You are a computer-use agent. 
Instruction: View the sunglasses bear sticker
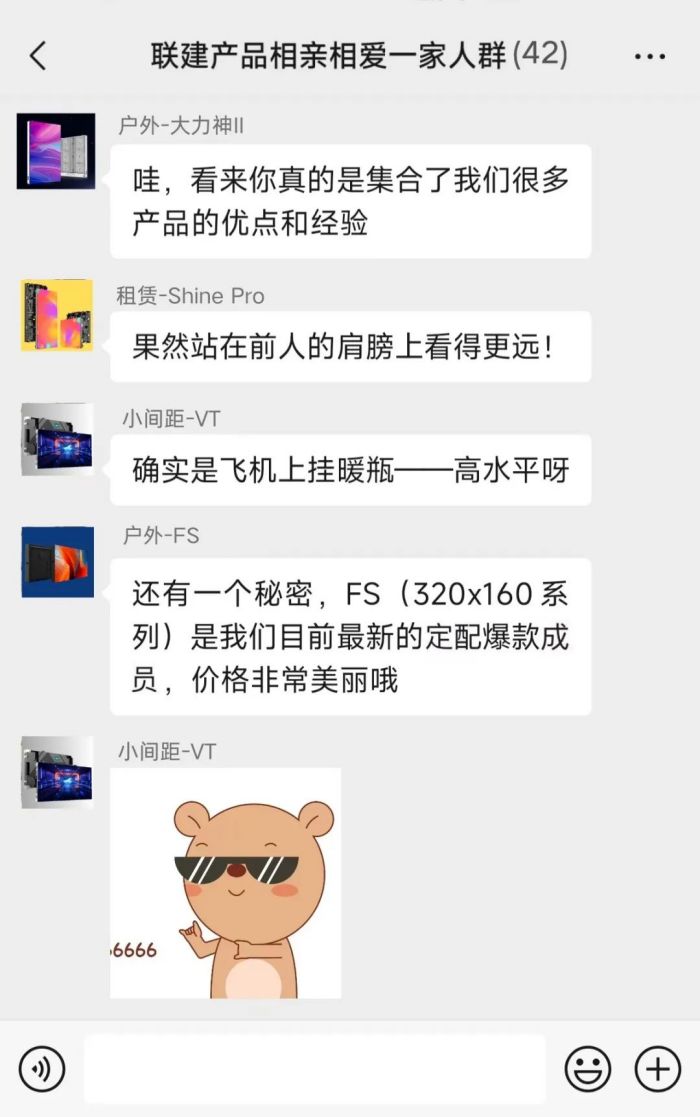coord(226,883)
